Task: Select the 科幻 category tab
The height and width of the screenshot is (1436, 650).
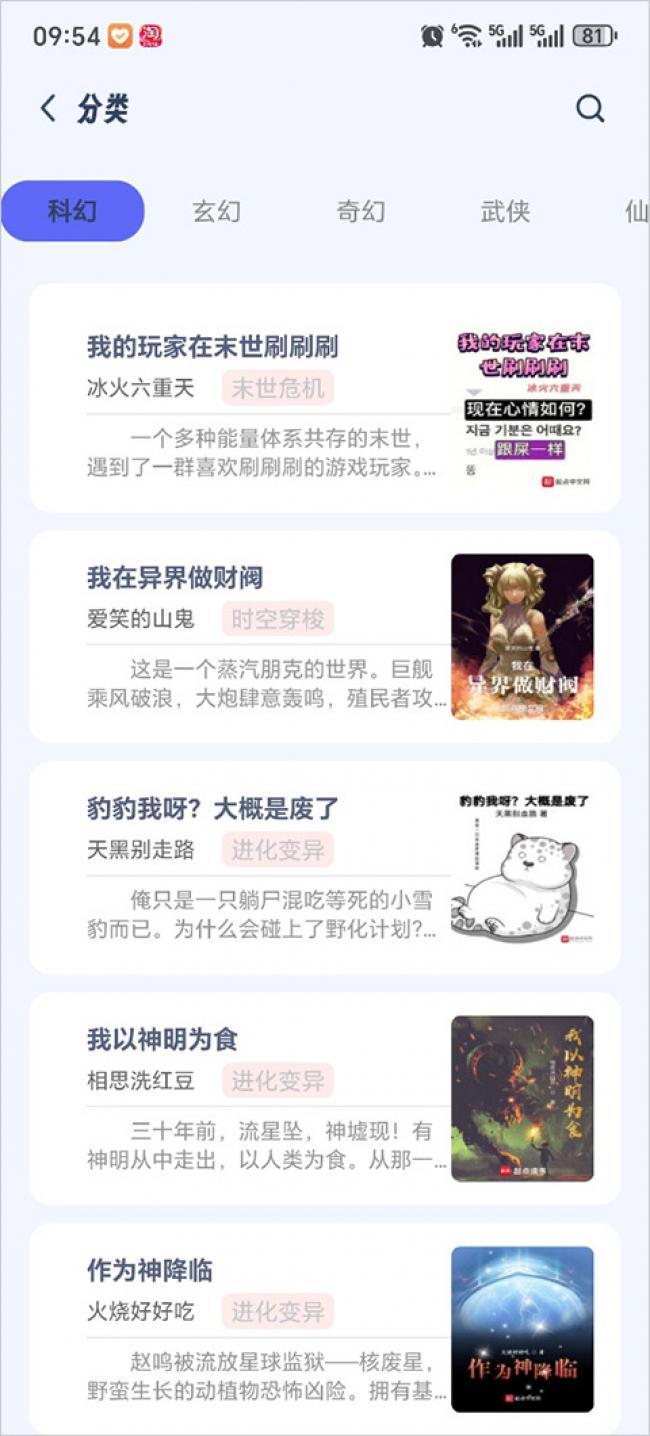Action: (x=73, y=211)
